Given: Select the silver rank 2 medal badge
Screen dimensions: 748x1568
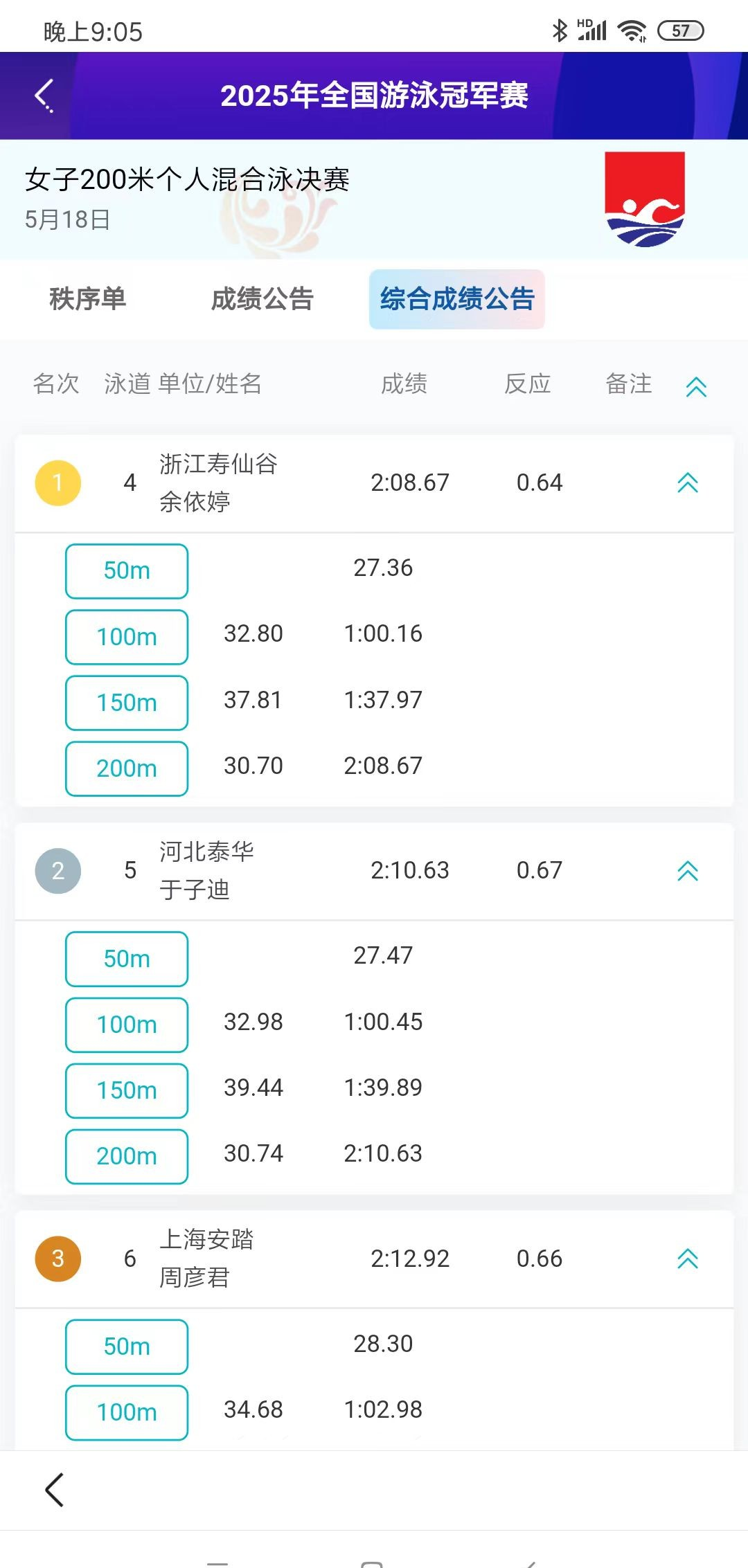Looking at the screenshot, I should pyautogui.click(x=58, y=871).
